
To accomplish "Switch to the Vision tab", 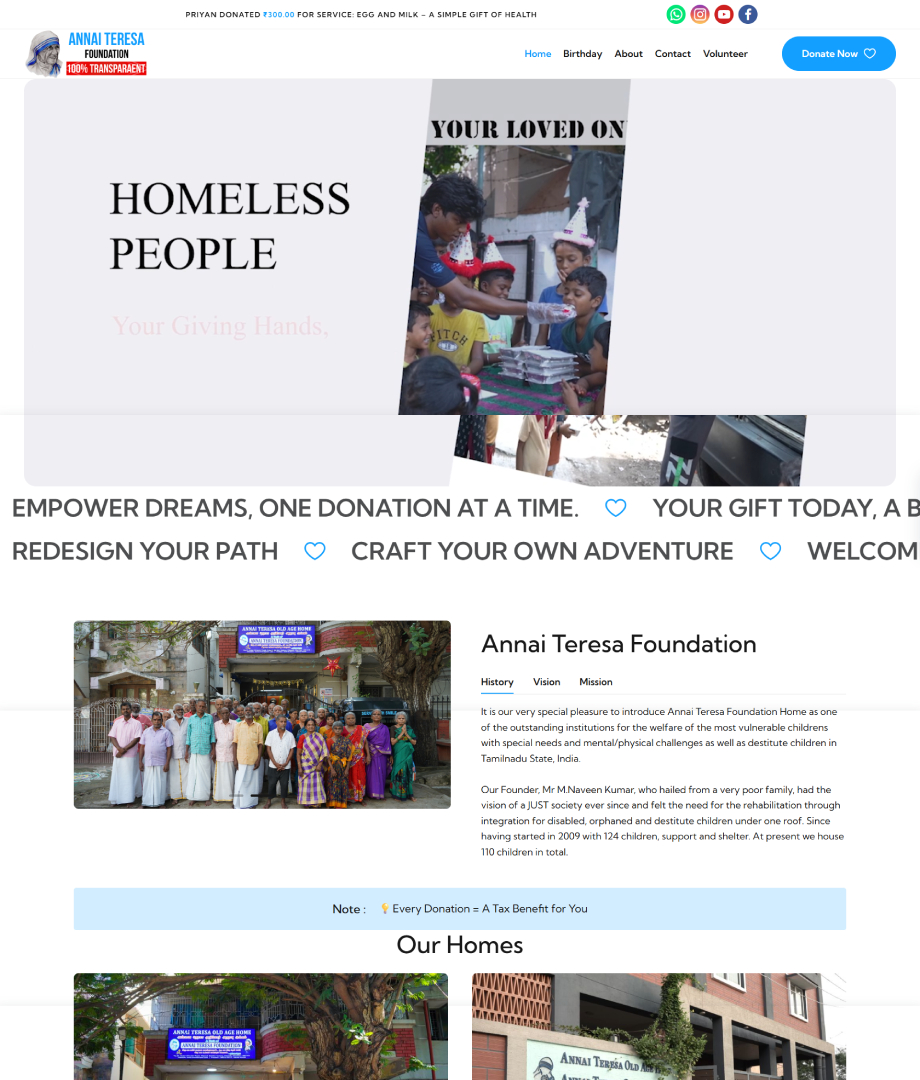I will 546,682.
